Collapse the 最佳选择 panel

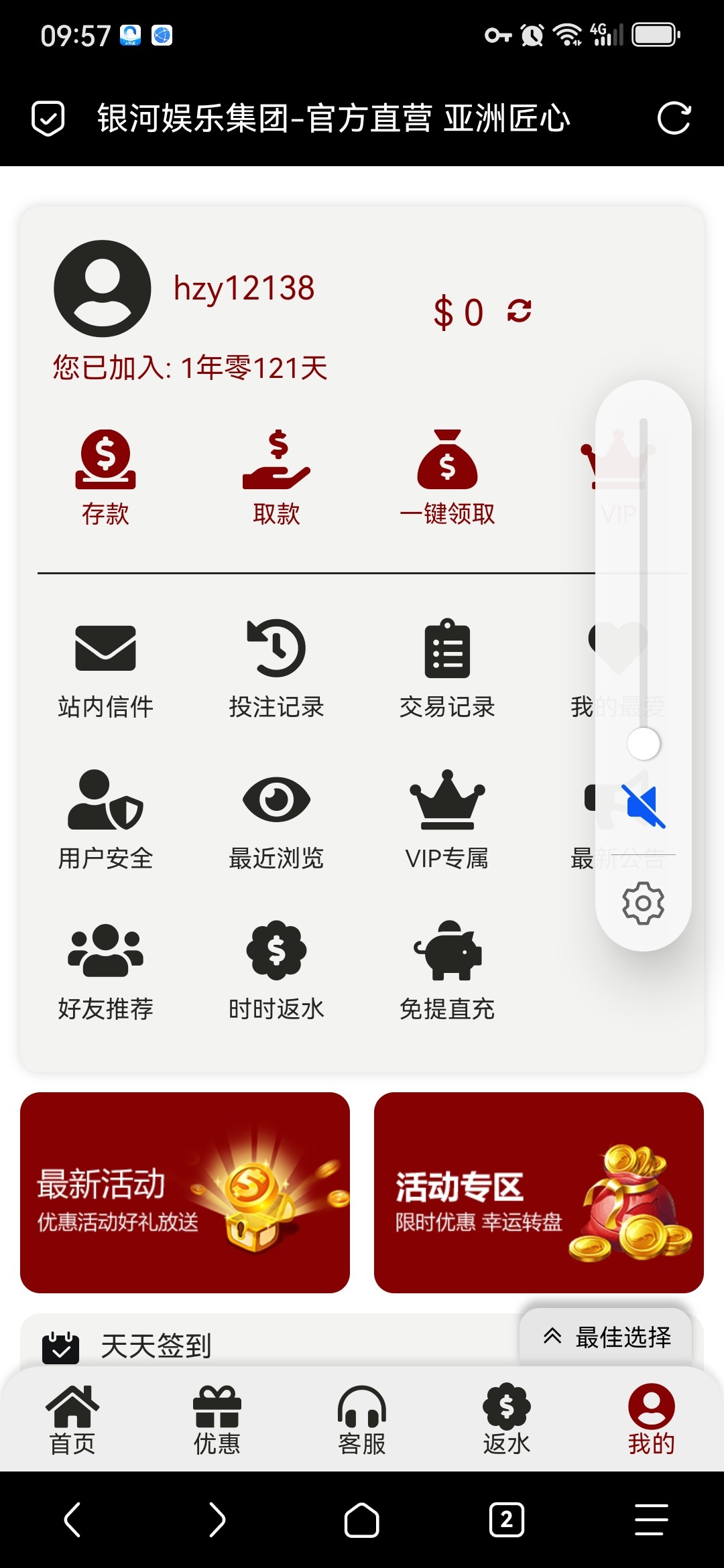pos(551,1337)
